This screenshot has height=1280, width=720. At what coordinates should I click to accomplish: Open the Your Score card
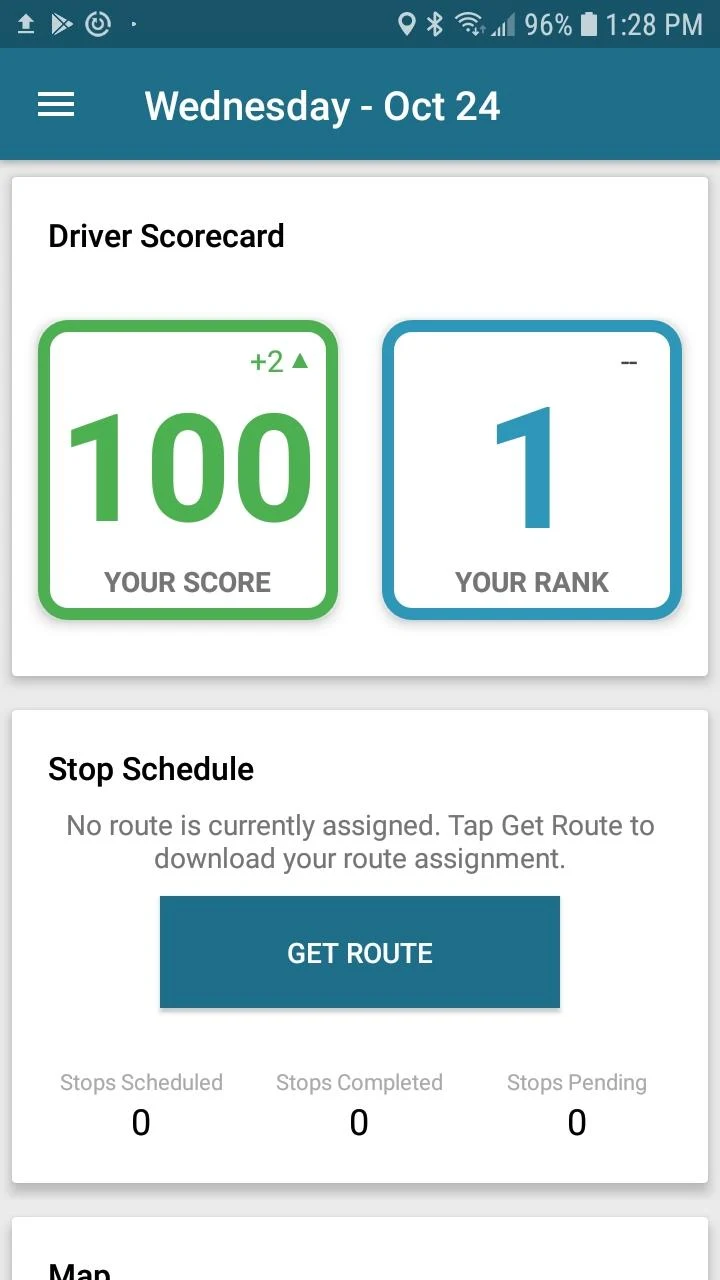(x=188, y=470)
